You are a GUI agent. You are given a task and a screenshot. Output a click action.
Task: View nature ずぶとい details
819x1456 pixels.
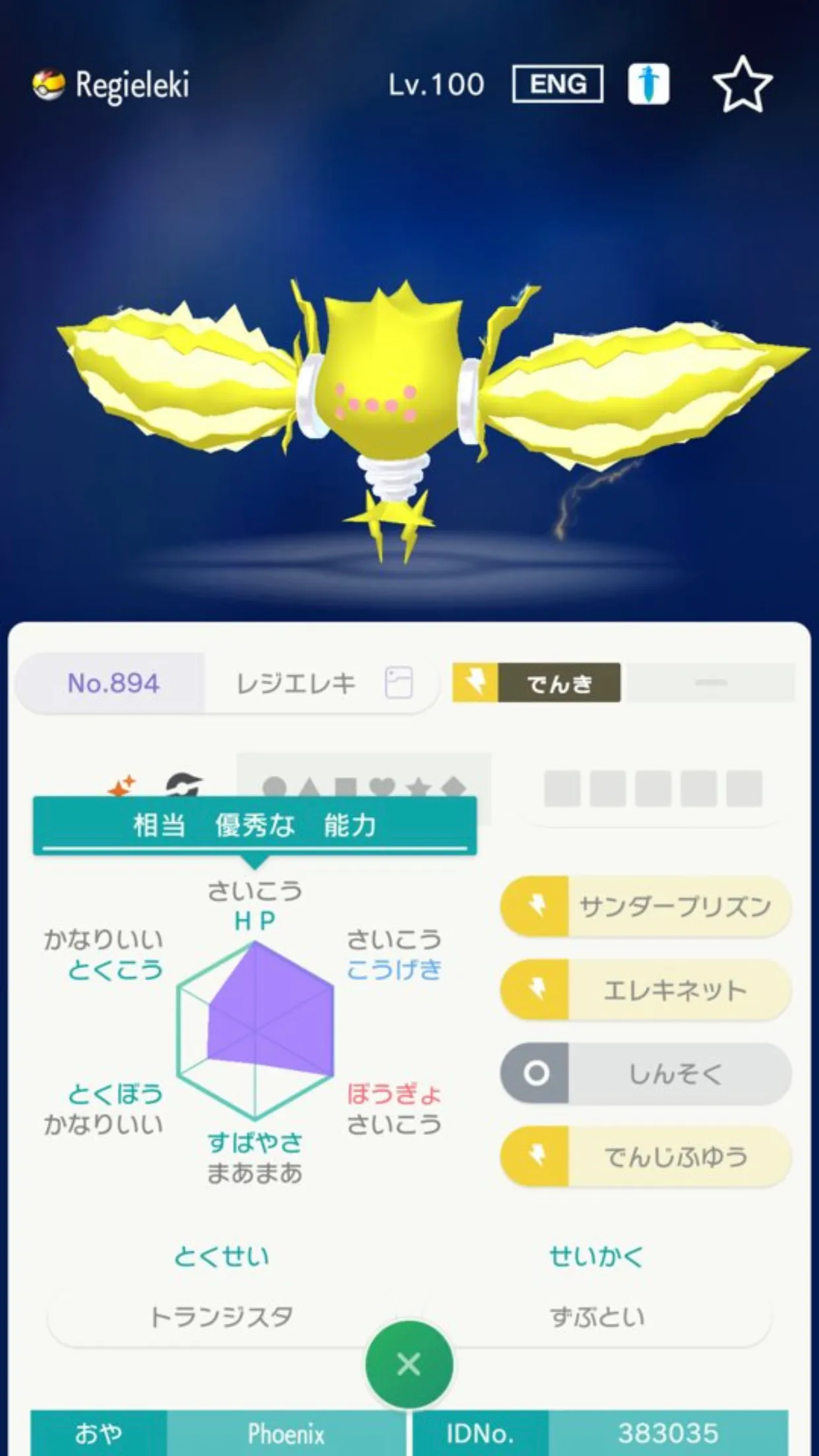click(x=597, y=1316)
